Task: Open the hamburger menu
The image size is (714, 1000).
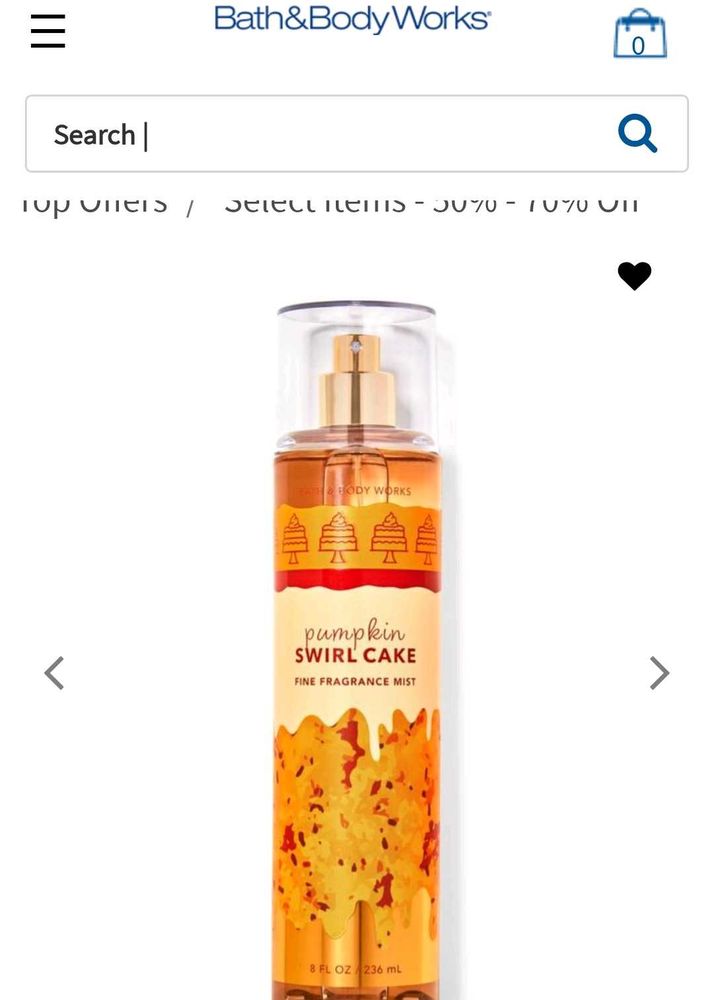Action: pyautogui.click(x=48, y=32)
